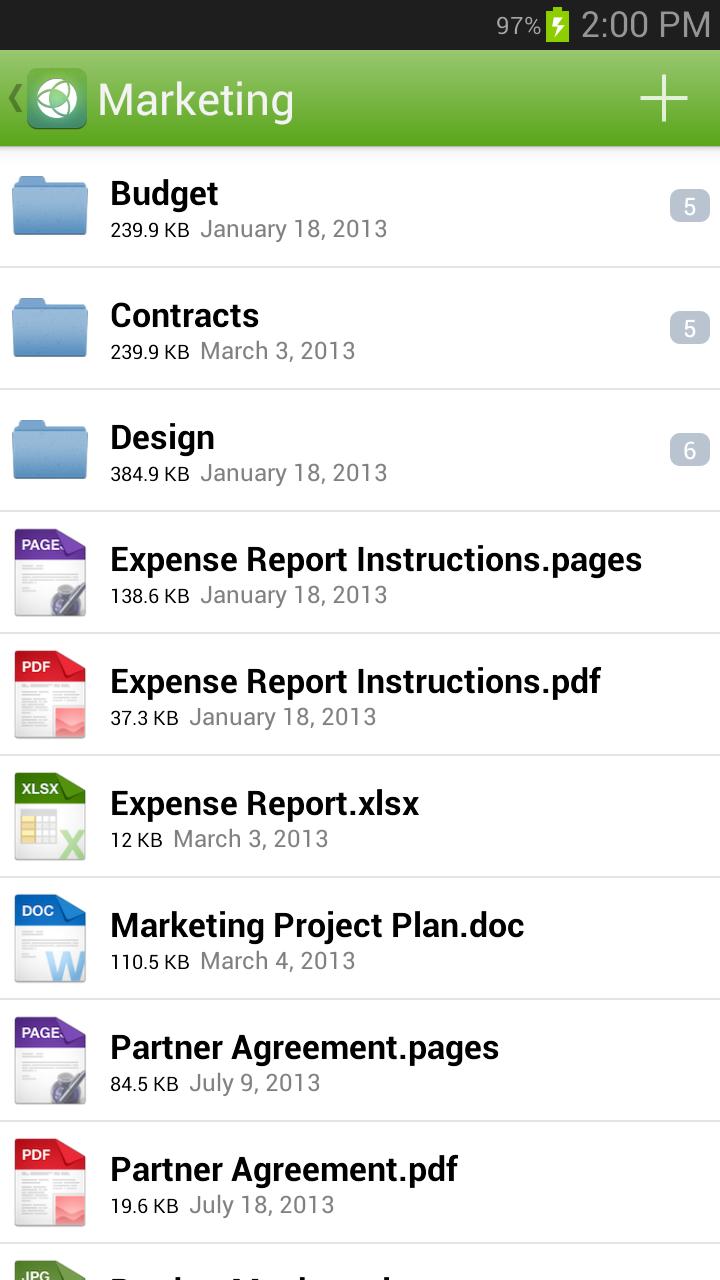Open Partner Agreement.pdf
This screenshot has height=1280, width=720.
tap(360, 1183)
